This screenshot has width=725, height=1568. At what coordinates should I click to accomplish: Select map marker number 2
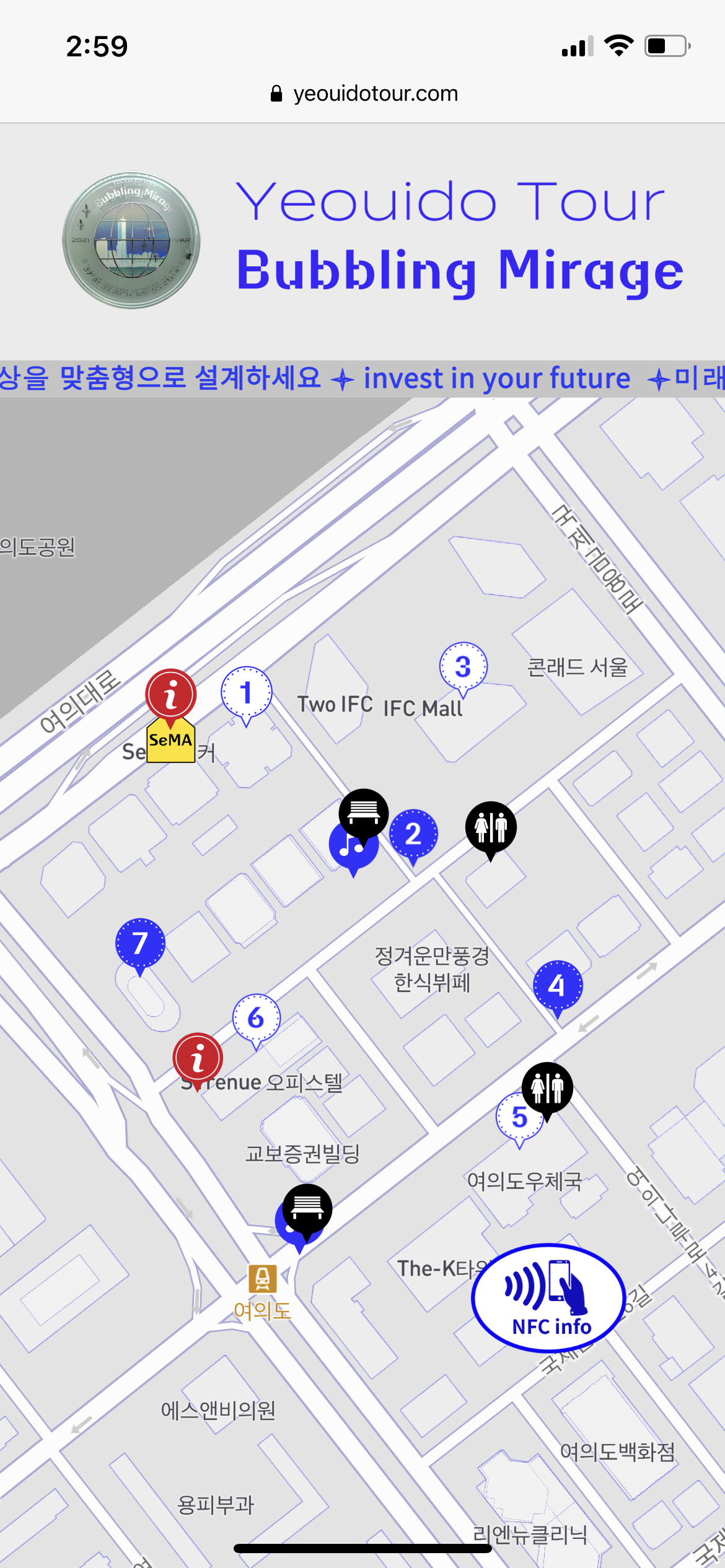click(413, 834)
